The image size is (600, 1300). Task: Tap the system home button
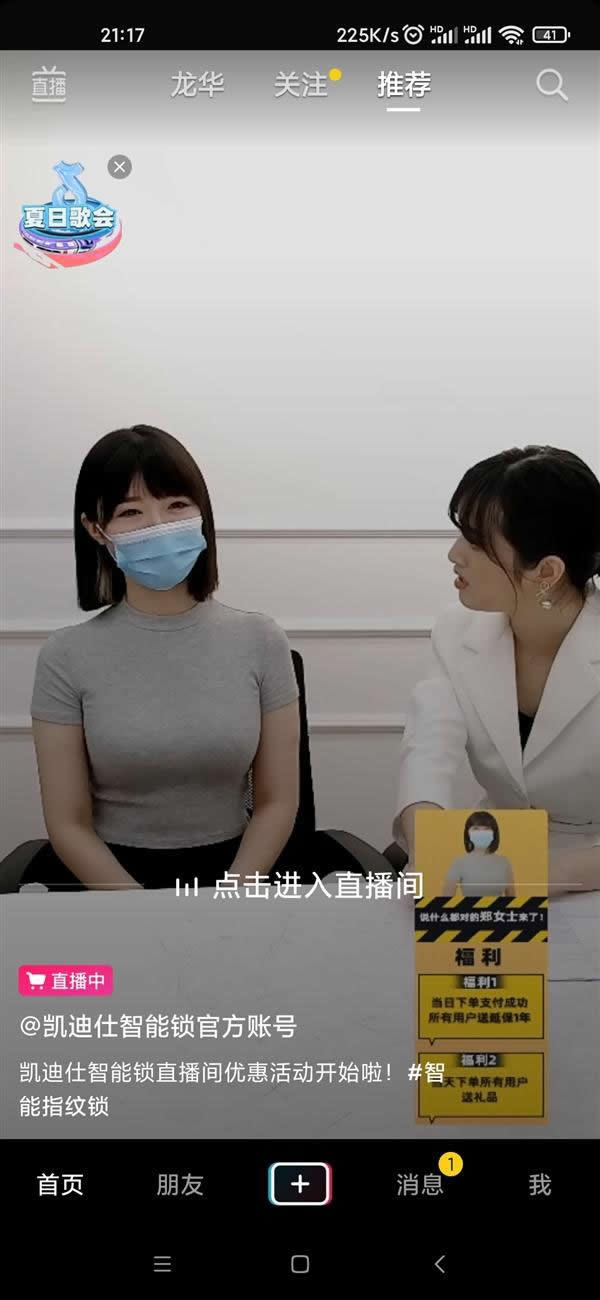(300, 1264)
